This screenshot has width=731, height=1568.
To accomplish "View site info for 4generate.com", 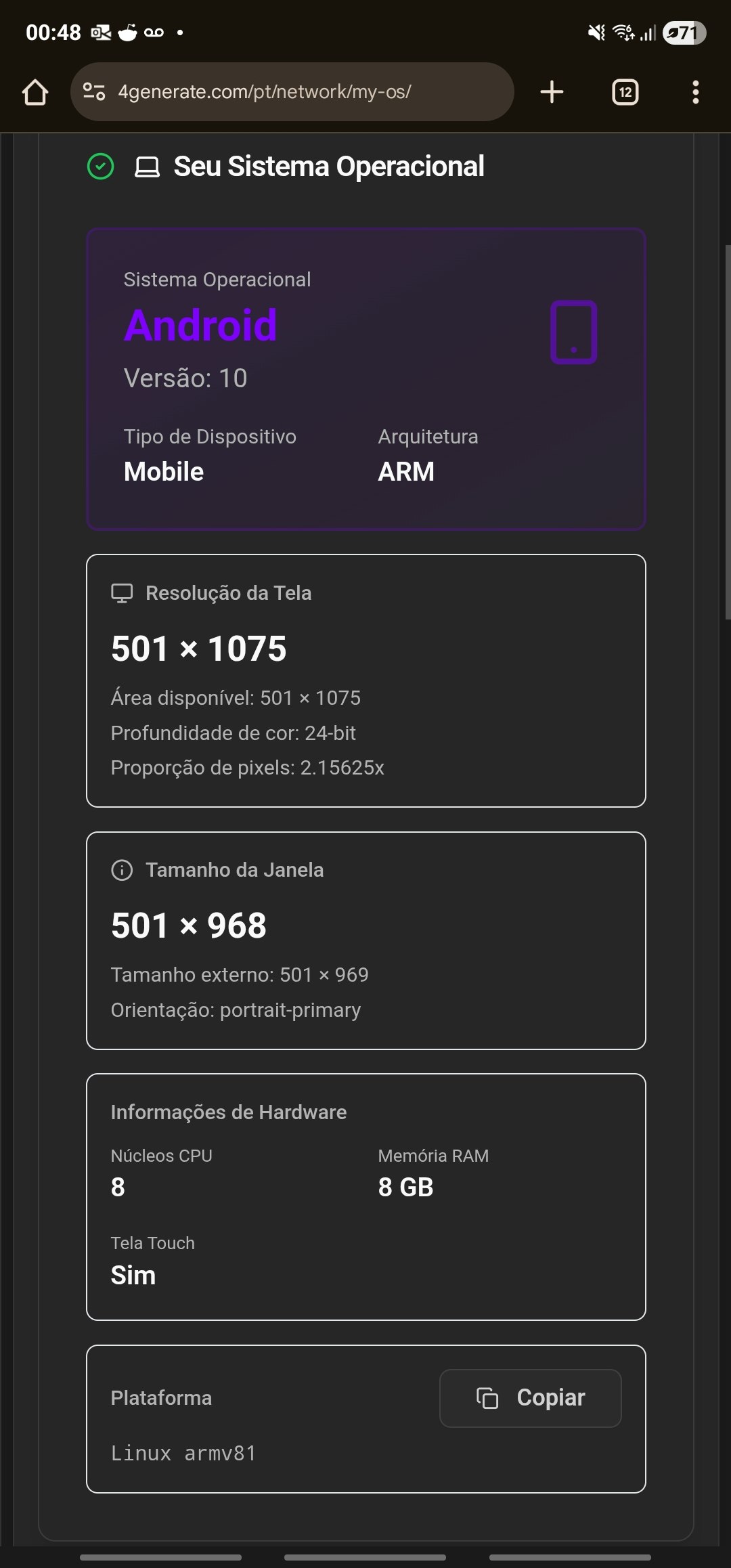I will [x=94, y=92].
